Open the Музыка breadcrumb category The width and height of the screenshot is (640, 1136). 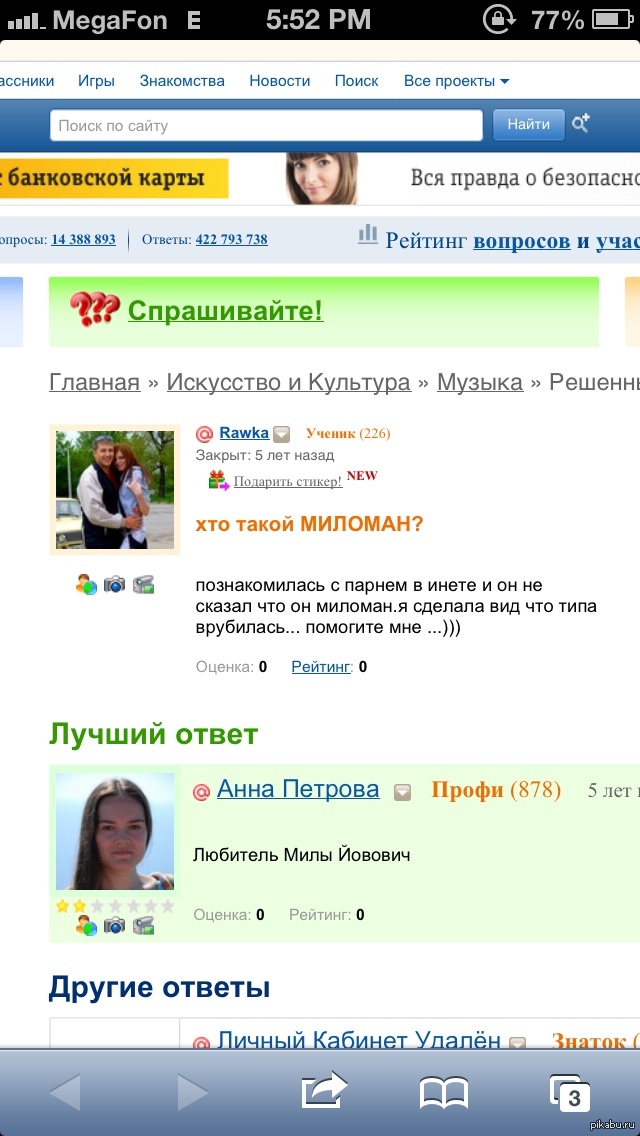[x=480, y=382]
